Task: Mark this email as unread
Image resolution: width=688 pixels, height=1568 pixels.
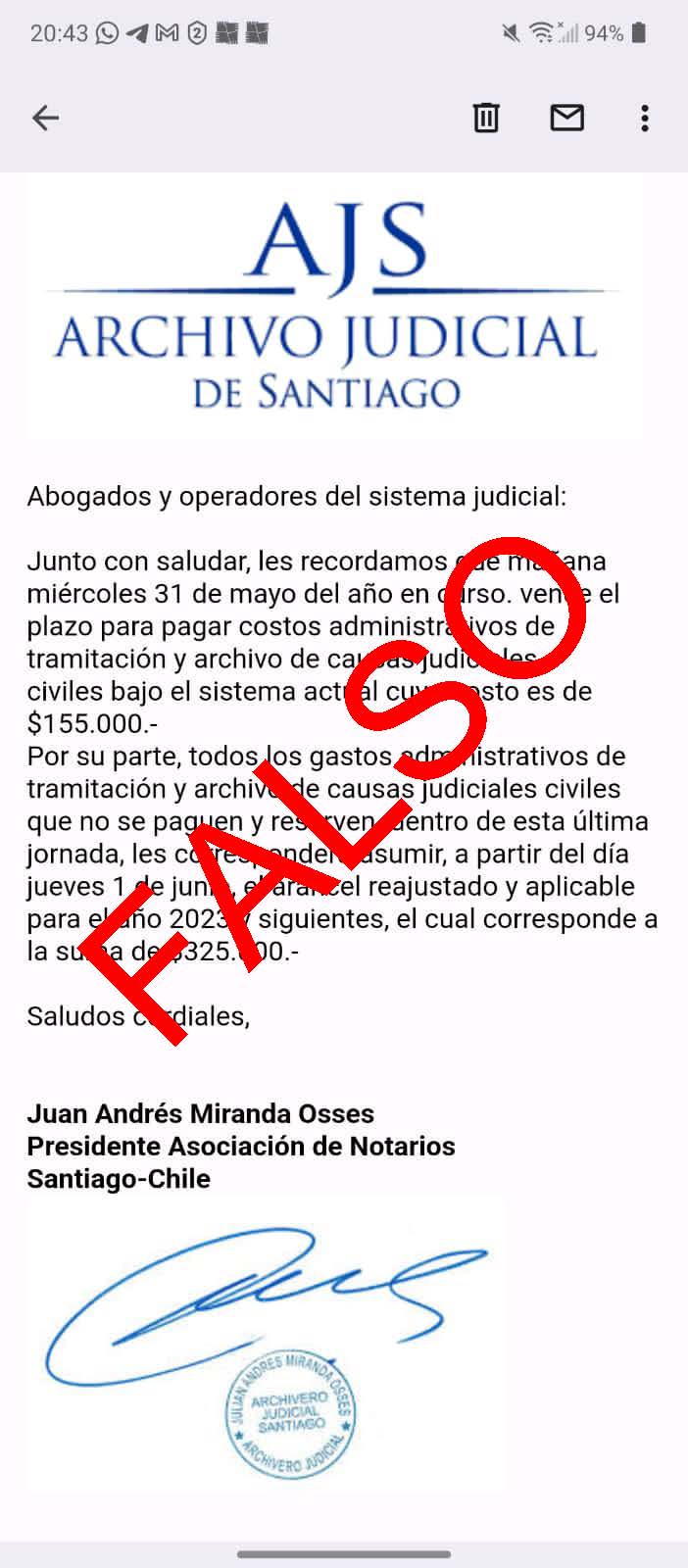Action: coord(566,119)
